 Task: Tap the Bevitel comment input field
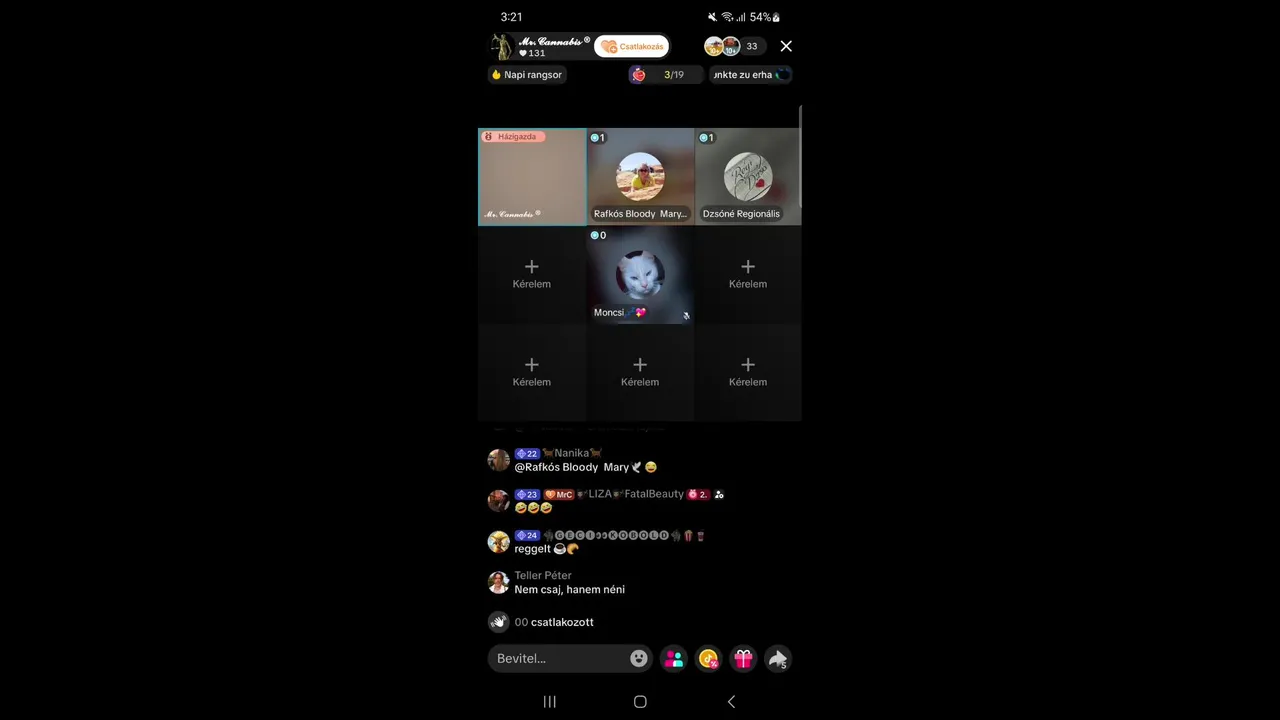pyautogui.click(x=560, y=658)
